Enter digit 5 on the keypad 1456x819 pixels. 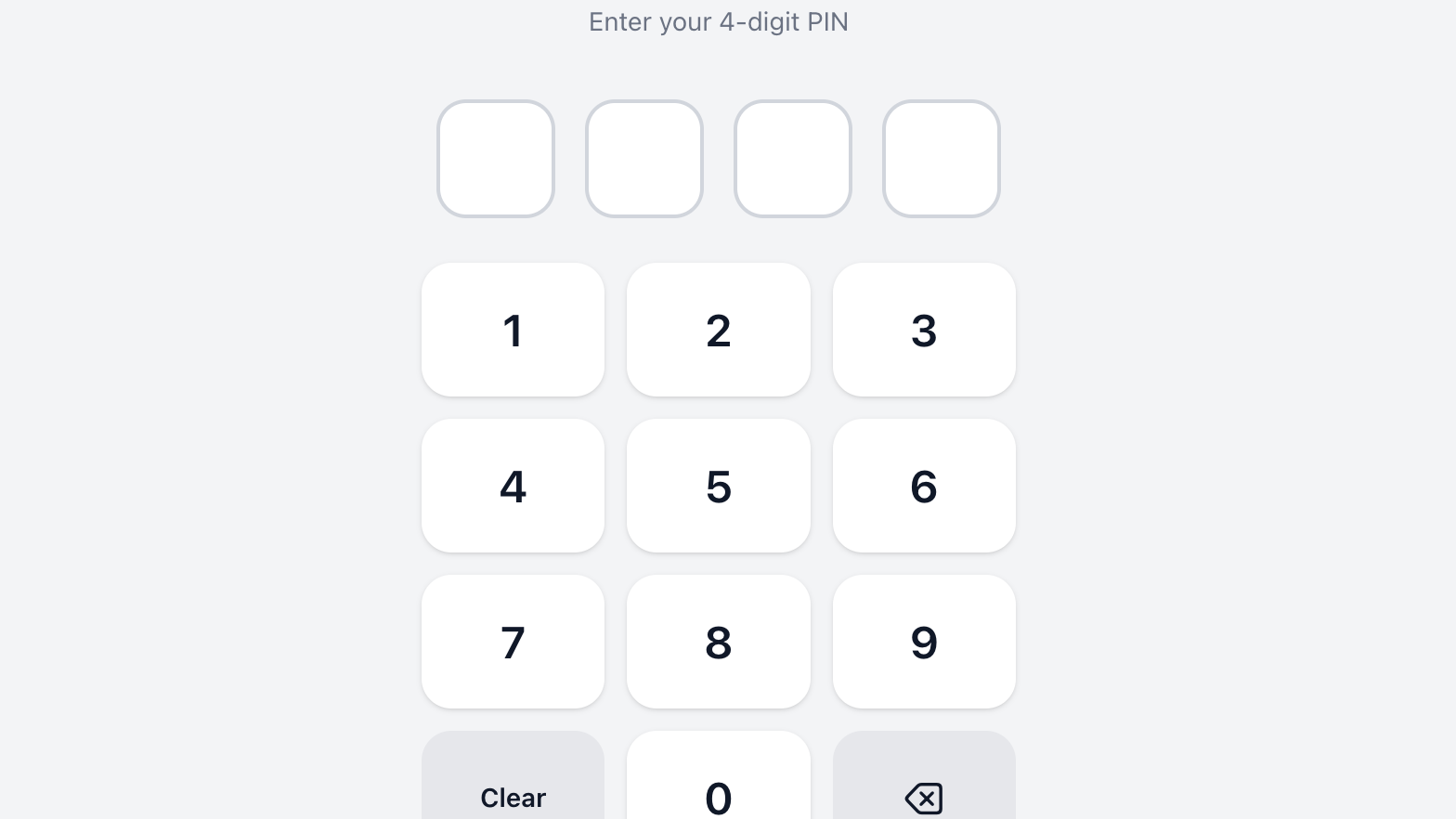[x=719, y=486]
